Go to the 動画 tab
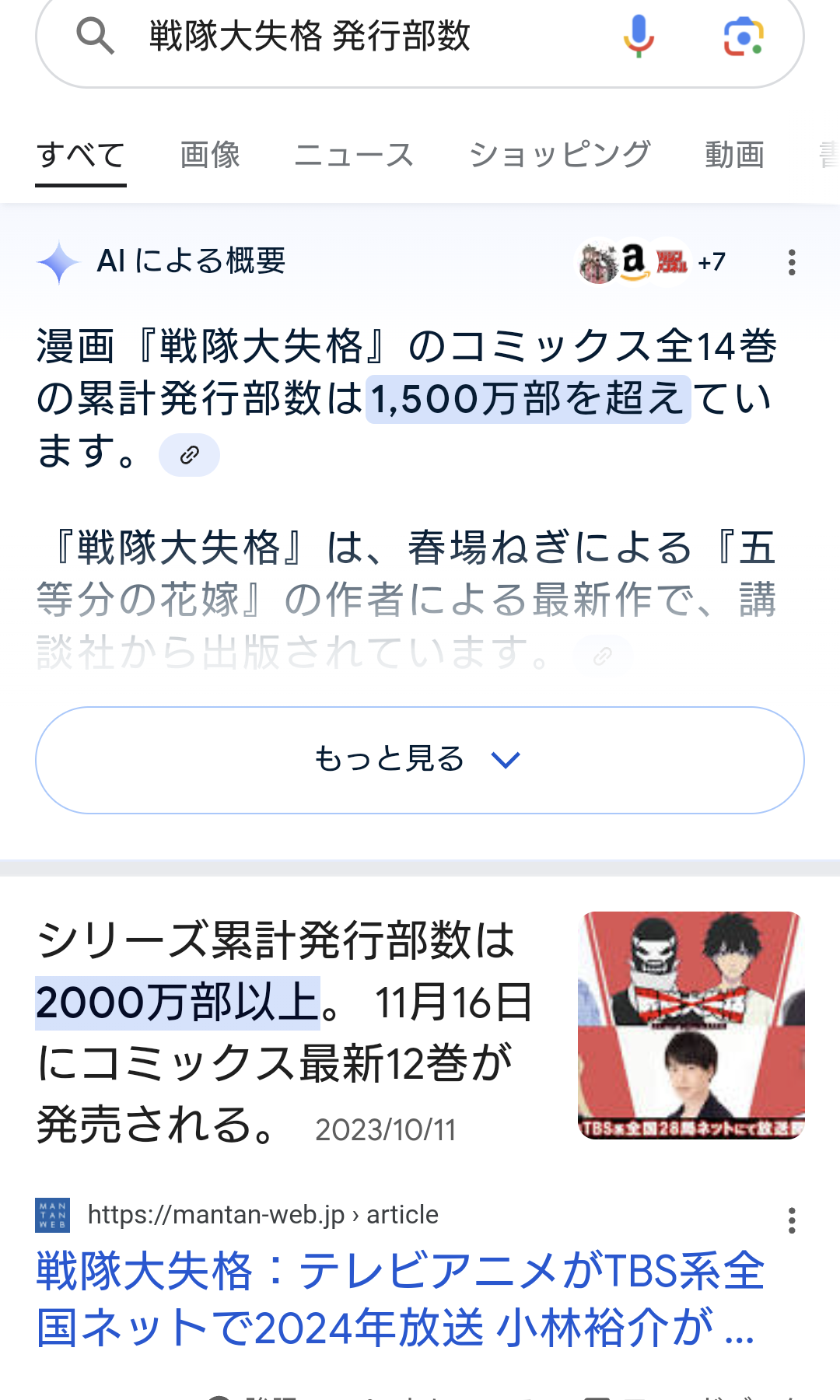The width and height of the screenshot is (840, 1400). click(734, 155)
